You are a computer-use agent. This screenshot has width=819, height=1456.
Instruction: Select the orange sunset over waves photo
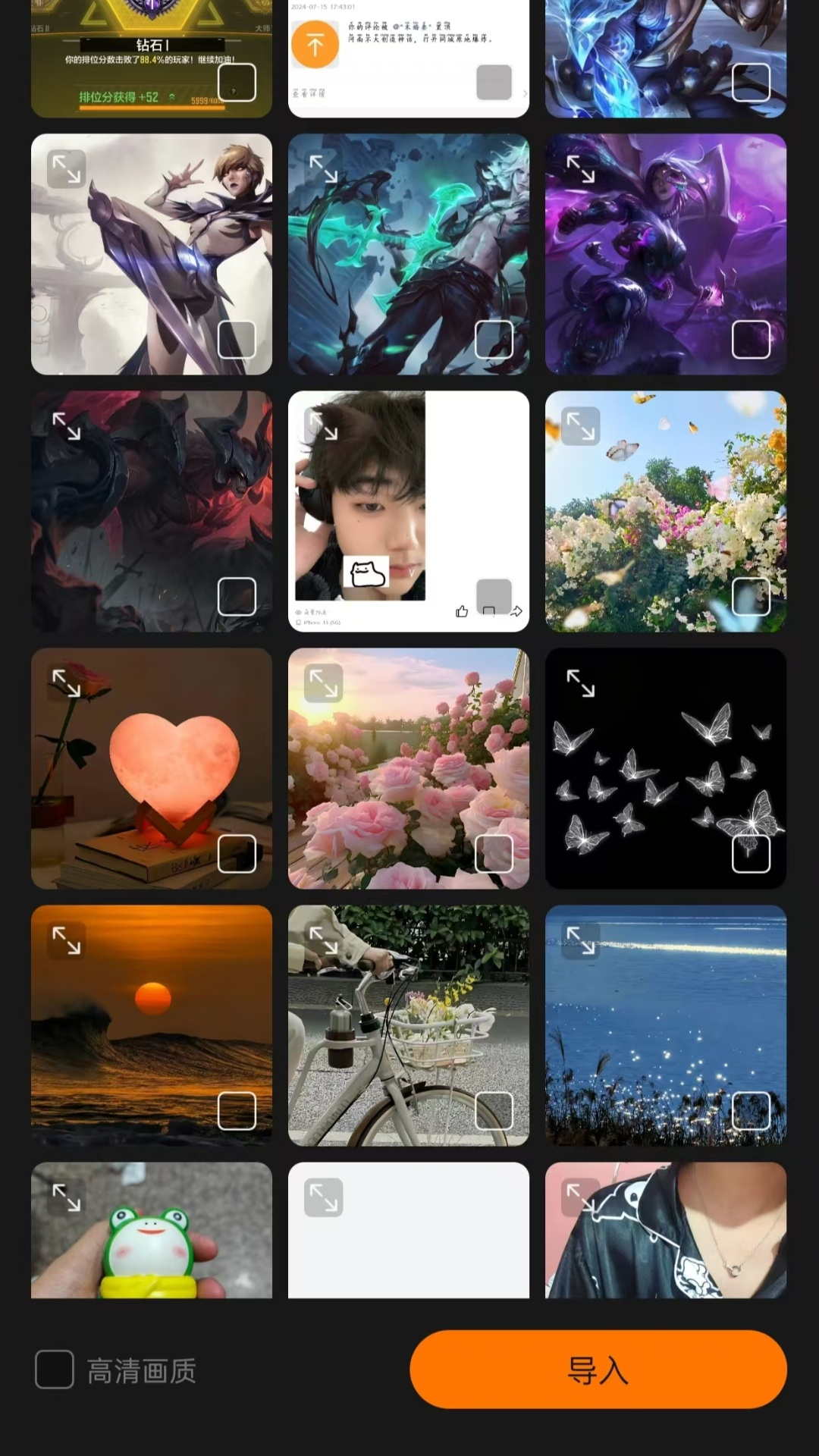[x=237, y=1111]
